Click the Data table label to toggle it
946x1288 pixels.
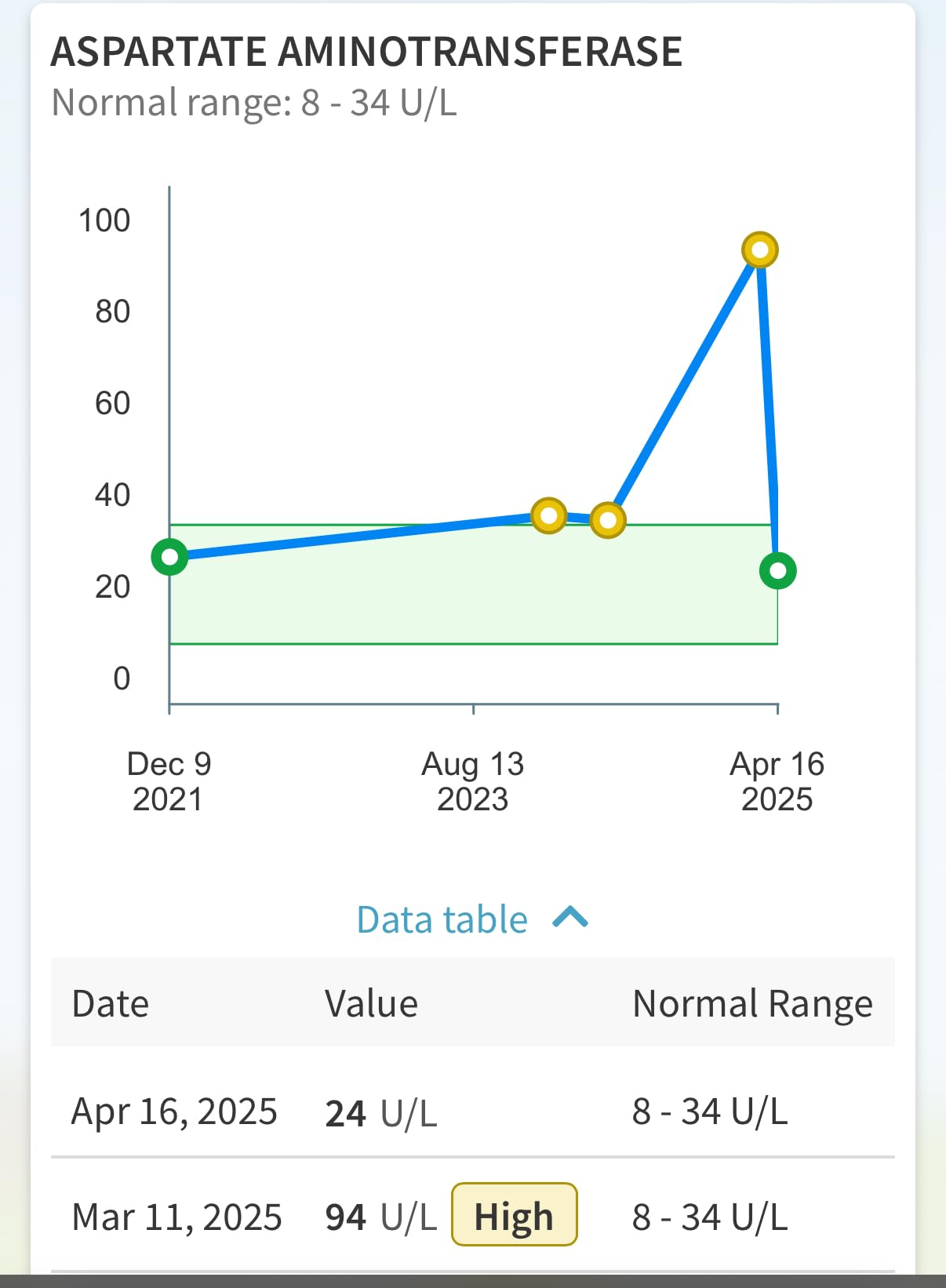tap(440, 919)
